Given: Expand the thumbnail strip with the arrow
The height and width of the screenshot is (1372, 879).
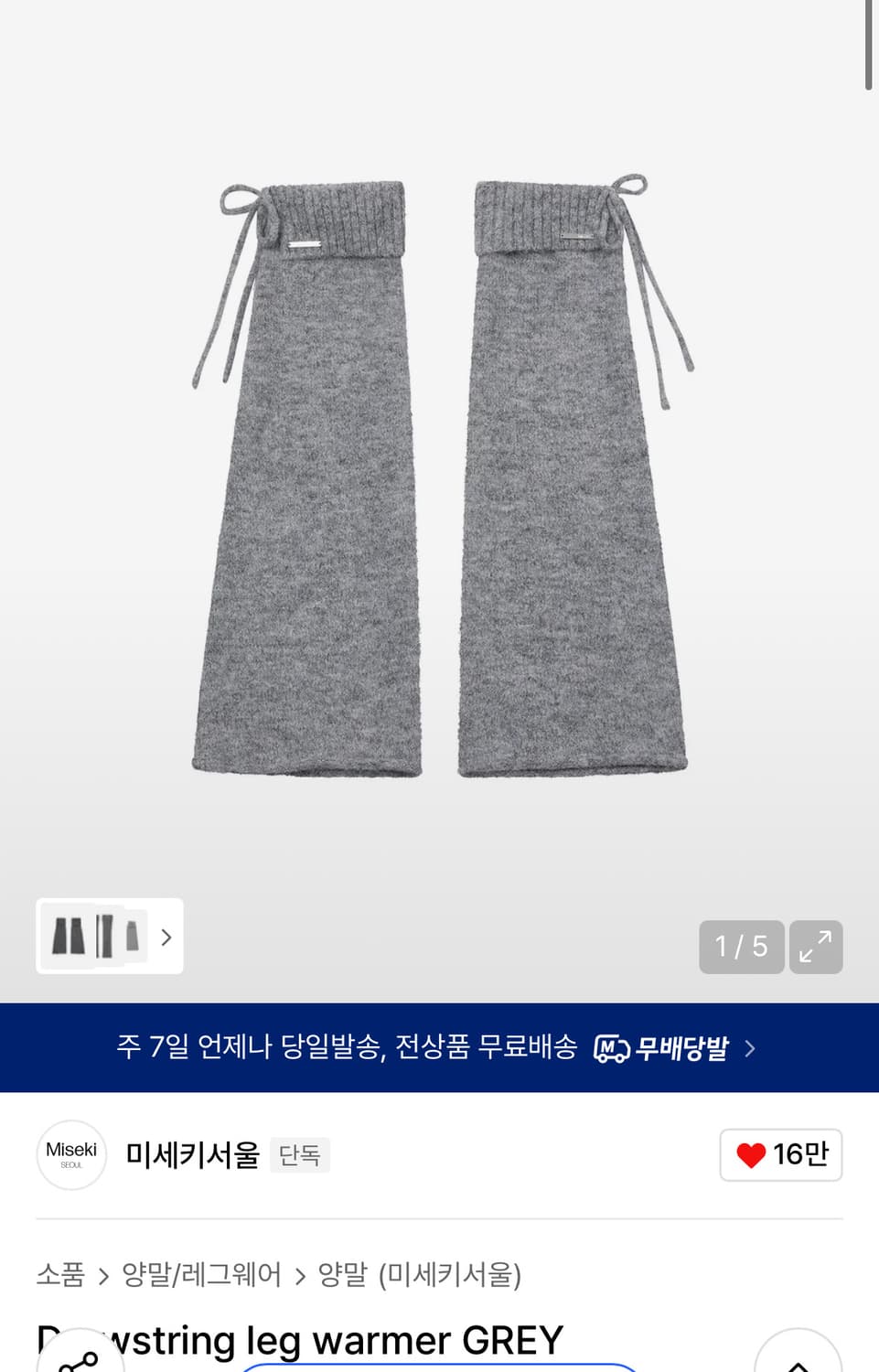Looking at the screenshot, I should tap(166, 938).
